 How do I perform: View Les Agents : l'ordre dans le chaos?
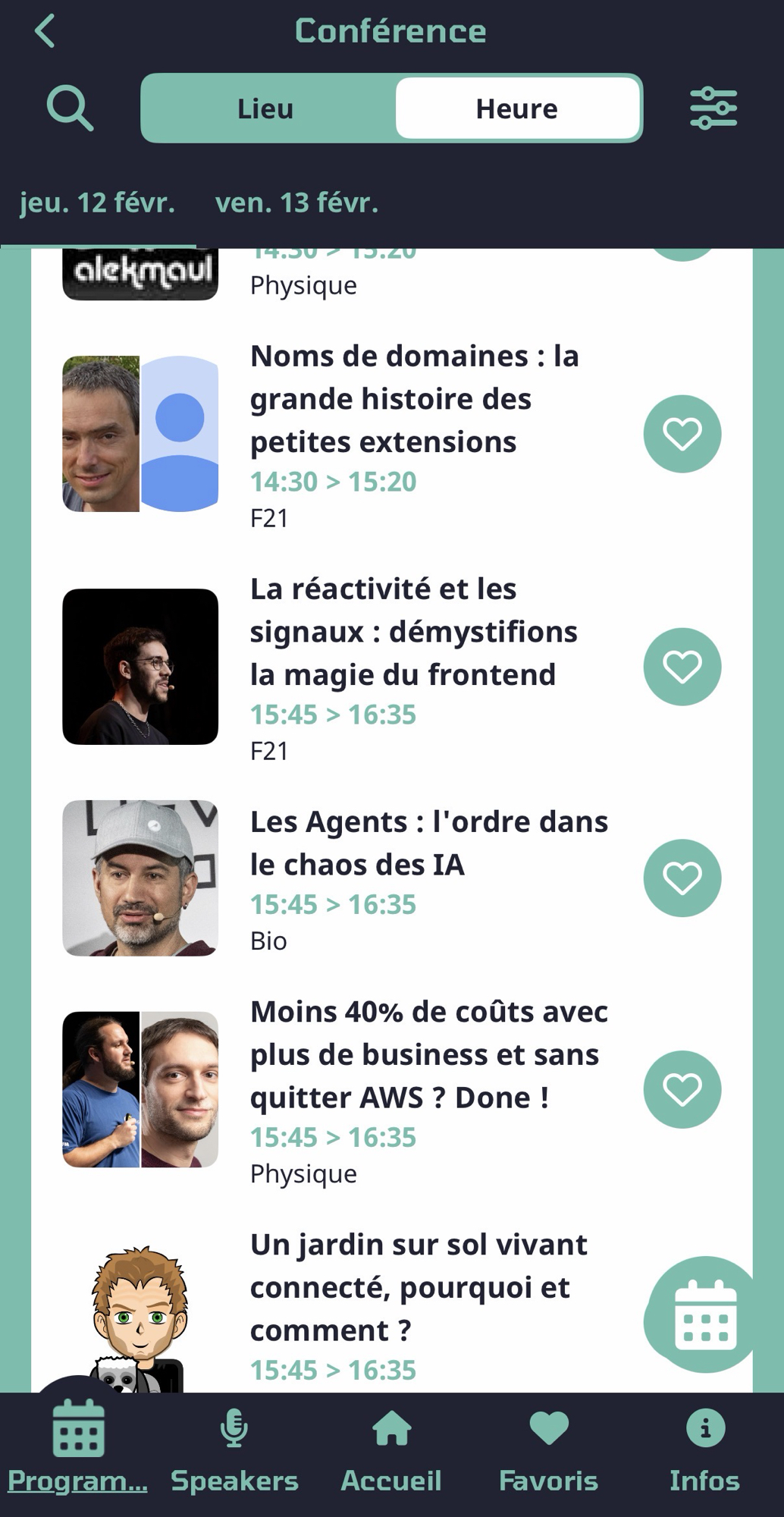click(429, 843)
